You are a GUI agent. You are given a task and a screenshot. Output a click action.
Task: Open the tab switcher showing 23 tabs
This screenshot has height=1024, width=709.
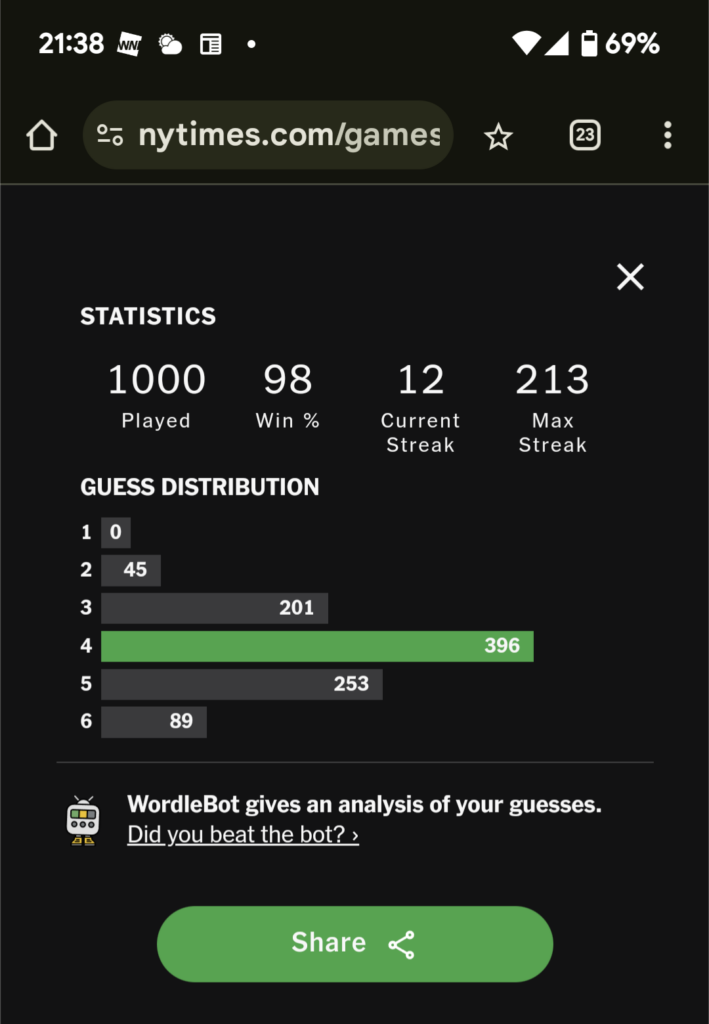click(x=585, y=135)
